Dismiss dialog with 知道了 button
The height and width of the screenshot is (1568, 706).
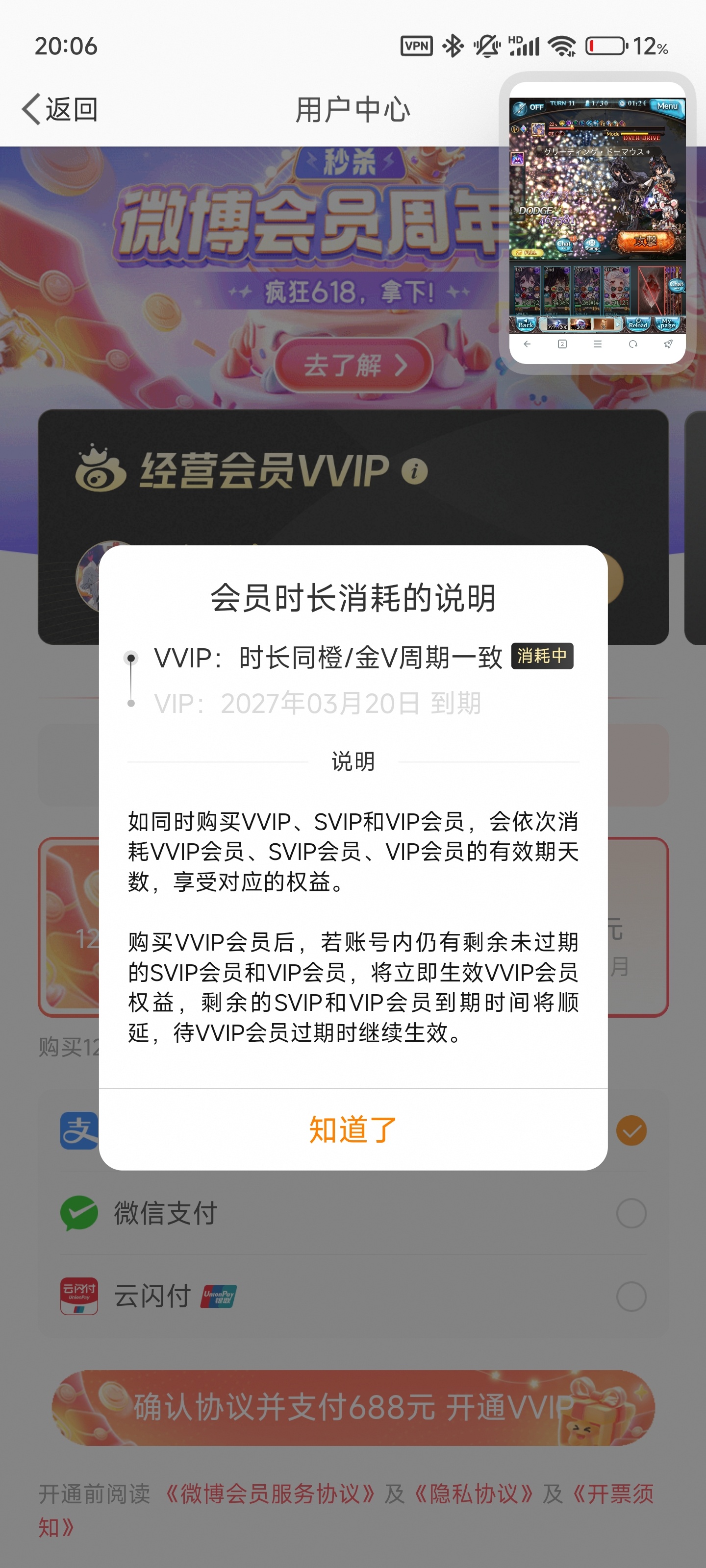click(x=353, y=1130)
